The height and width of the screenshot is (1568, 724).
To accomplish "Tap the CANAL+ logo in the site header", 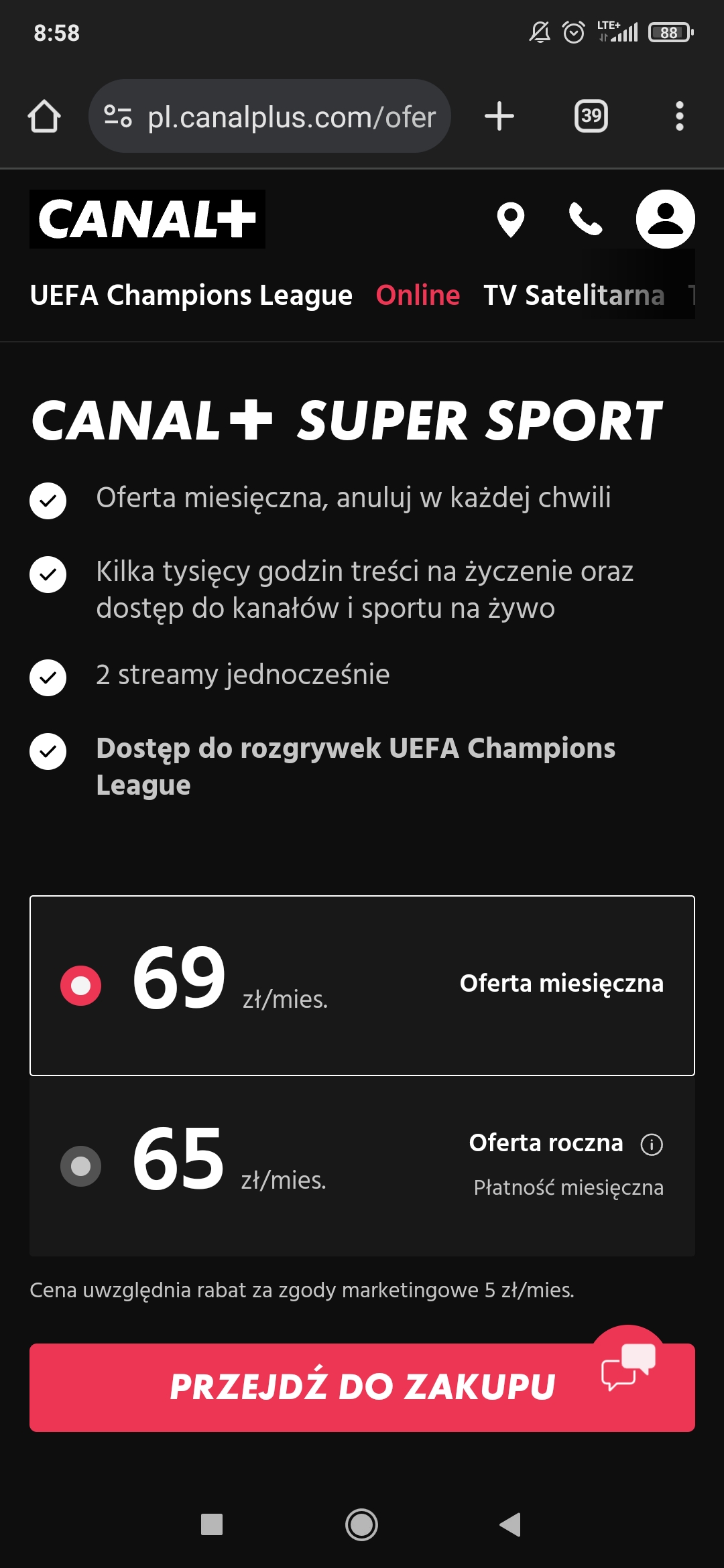I will coord(147,219).
